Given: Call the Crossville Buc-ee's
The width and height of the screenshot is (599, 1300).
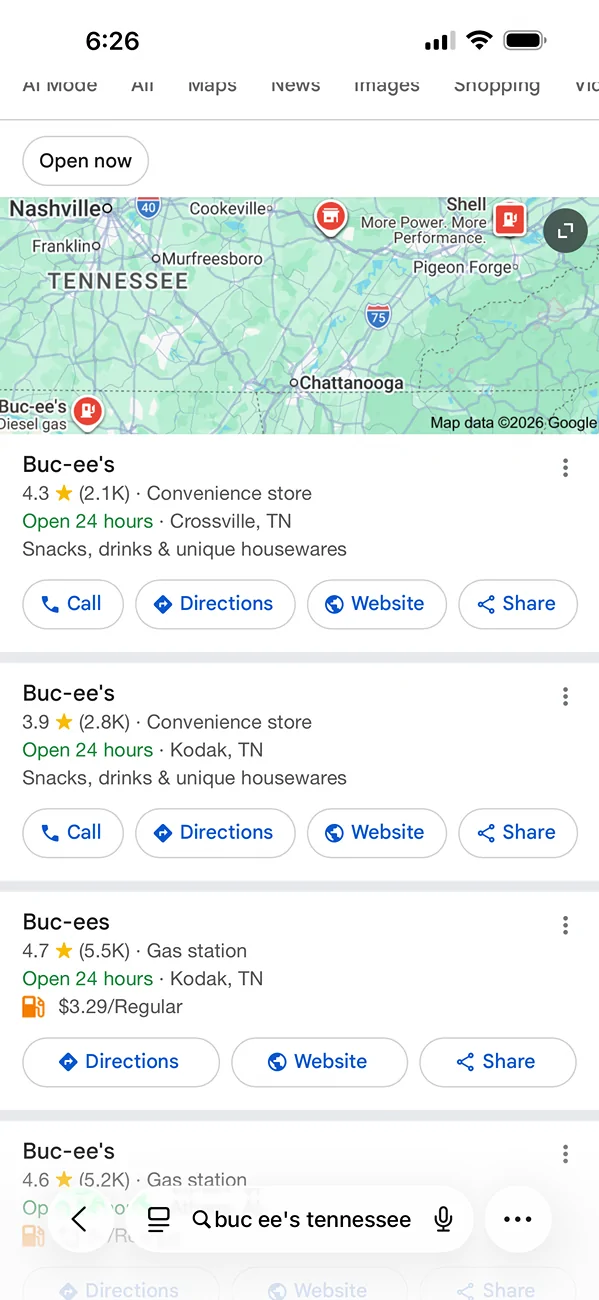Looking at the screenshot, I should [73, 604].
